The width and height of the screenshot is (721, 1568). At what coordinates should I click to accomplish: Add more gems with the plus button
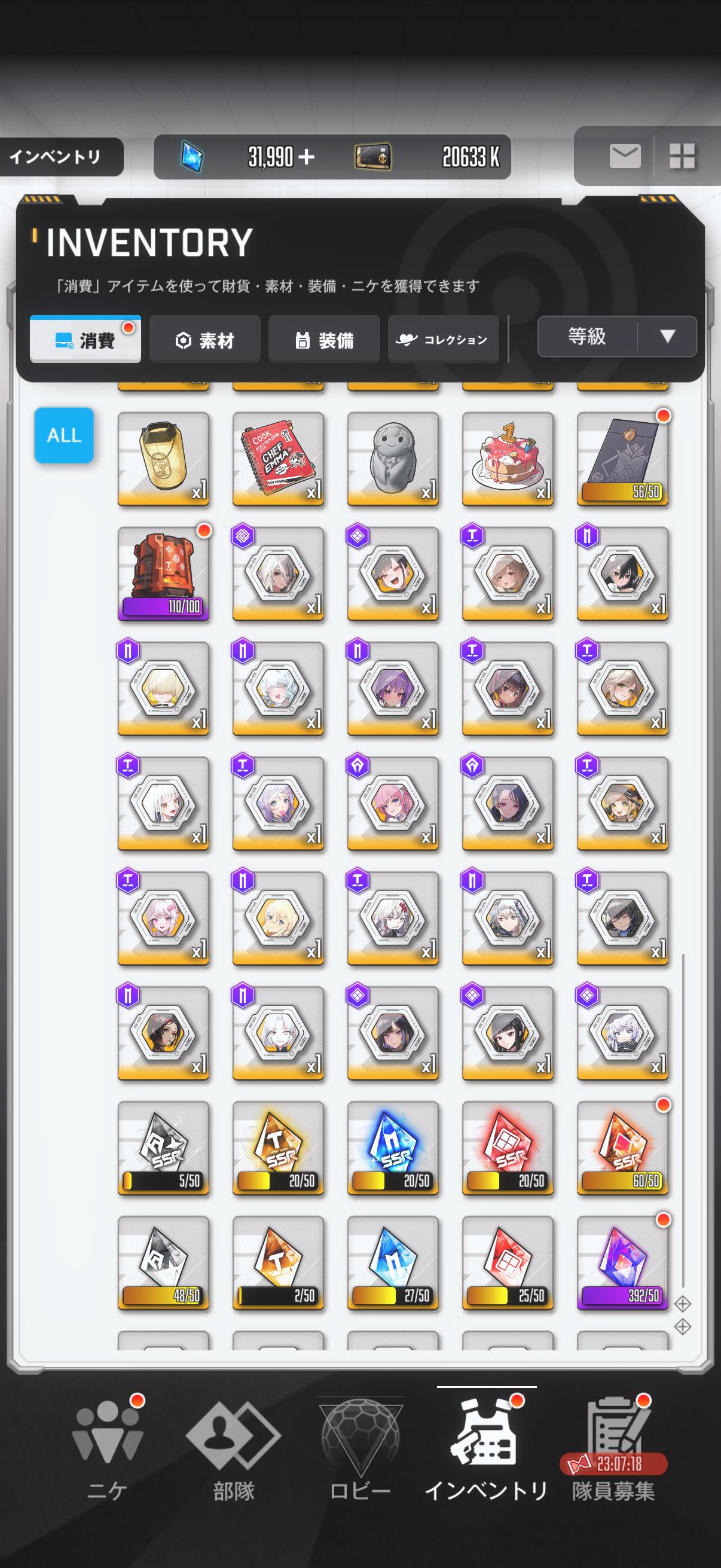[307, 157]
